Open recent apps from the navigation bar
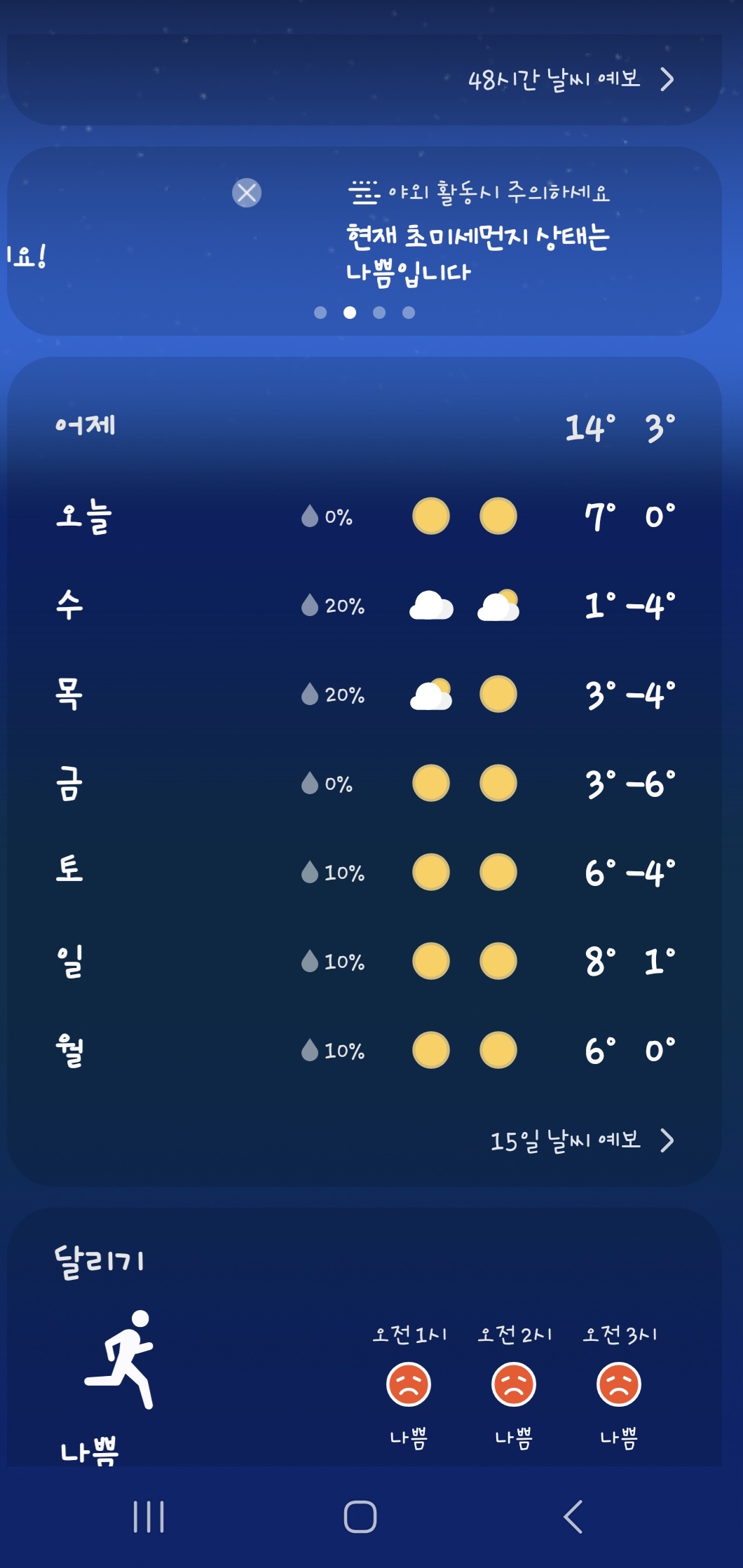This screenshot has width=743, height=1568. click(x=149, y=1517)
